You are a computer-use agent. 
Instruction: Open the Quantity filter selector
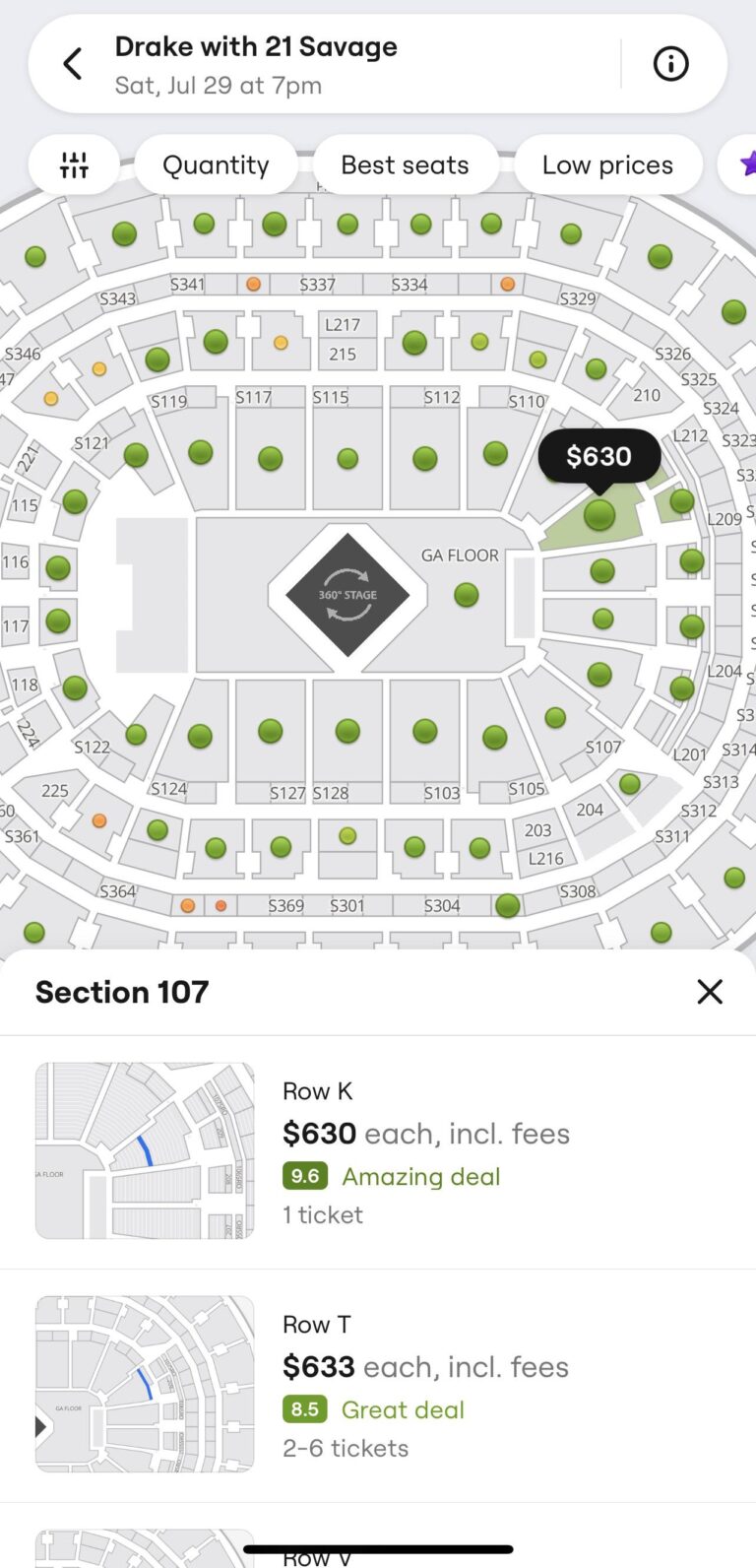(x=216, y=164)
